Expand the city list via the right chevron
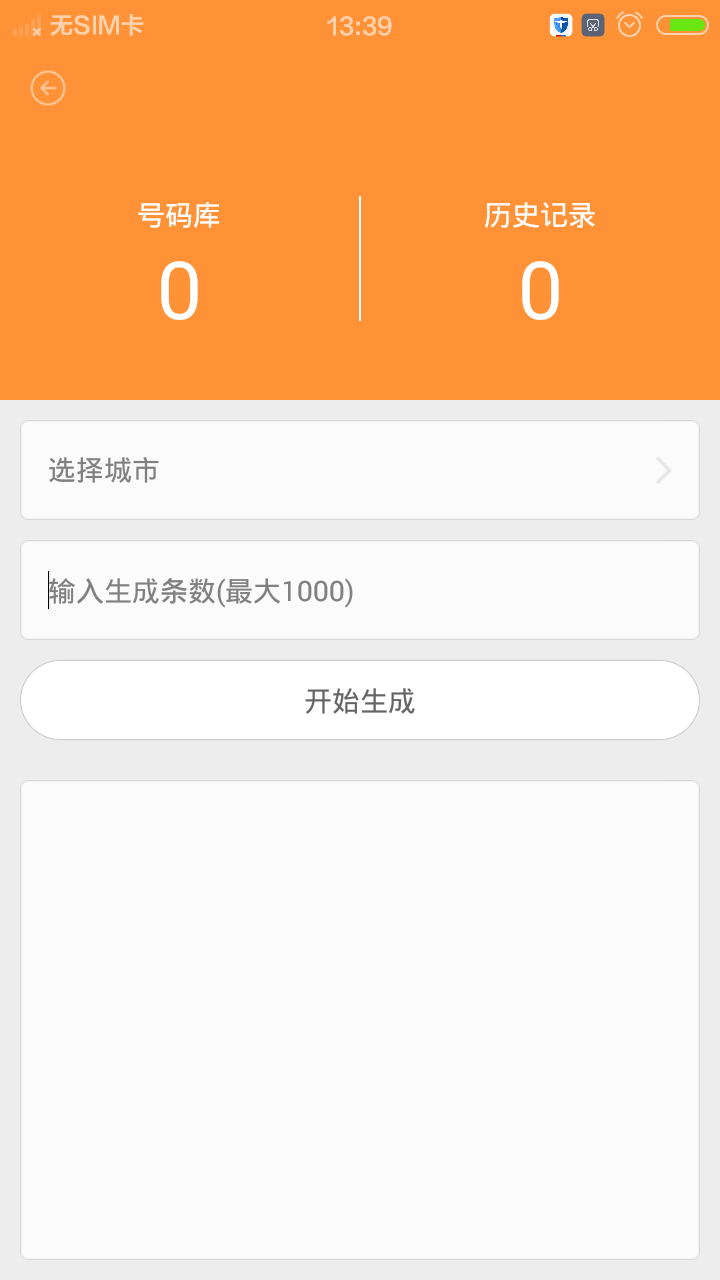Viewport: 720px width, 1280px height. click(663, 470)
